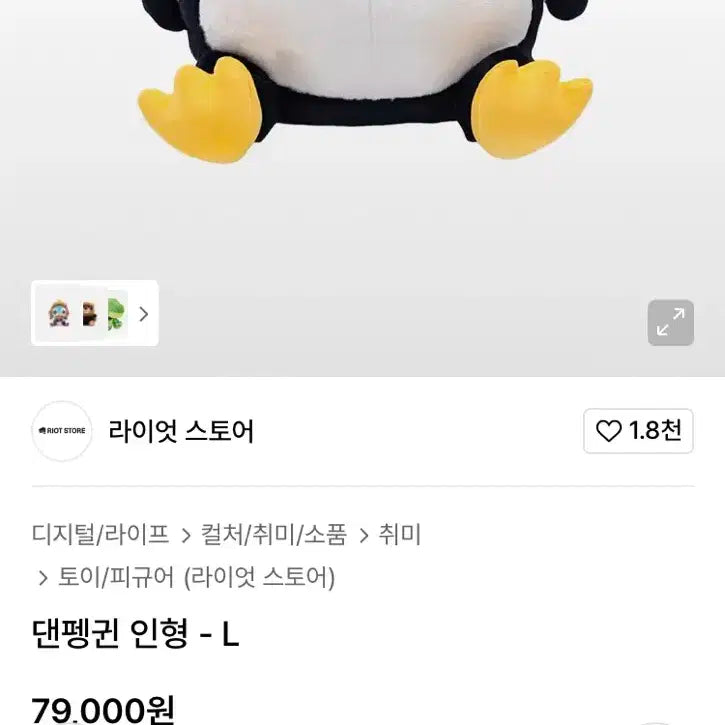The height and width of the screenshot is (725, 725).
Task: Go to 컬처/취미/소품 category
Action: pyautogui.click(x=273, y=535)
